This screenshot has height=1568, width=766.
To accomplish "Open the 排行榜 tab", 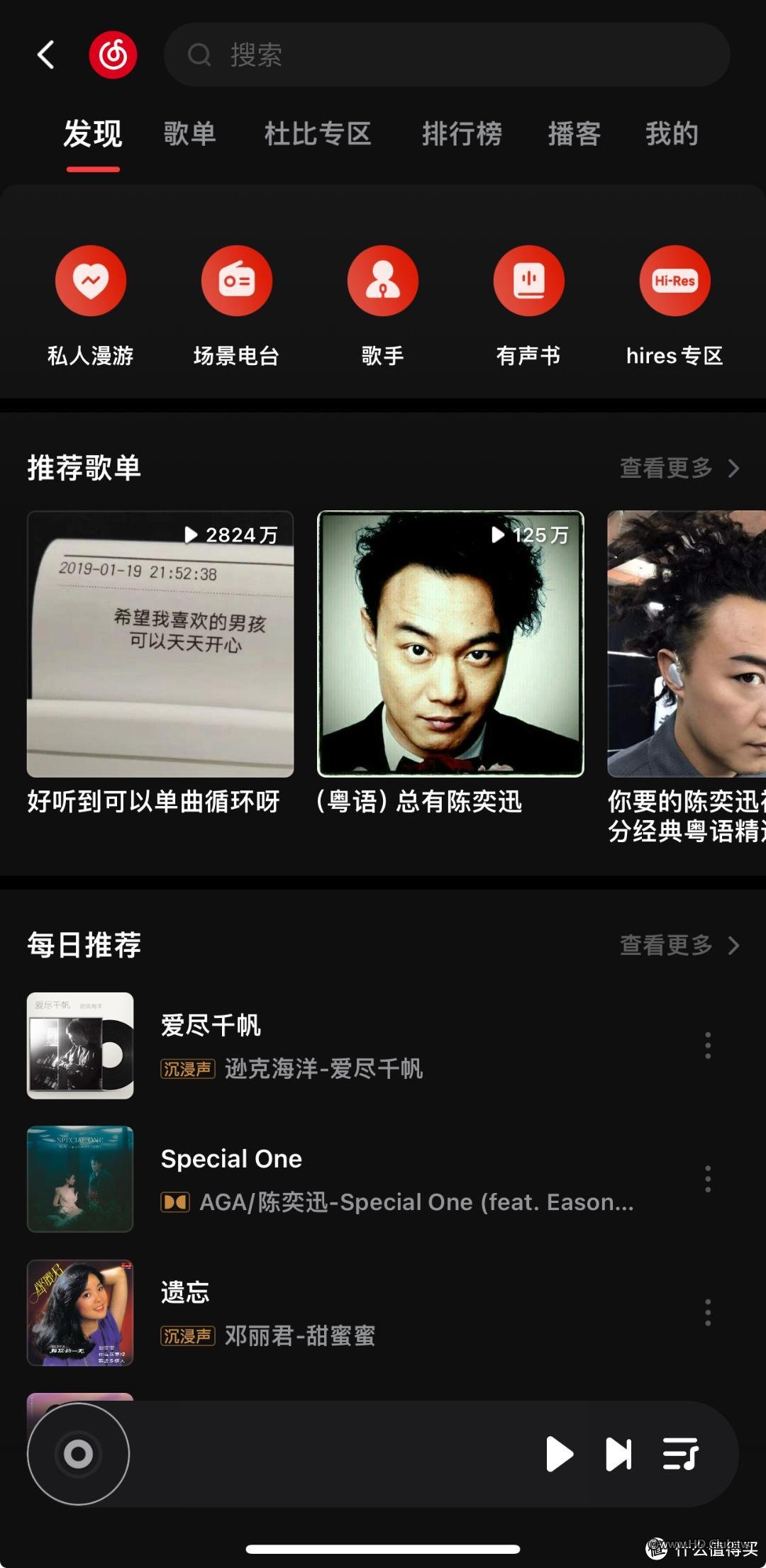I will (x=462, y=134).
